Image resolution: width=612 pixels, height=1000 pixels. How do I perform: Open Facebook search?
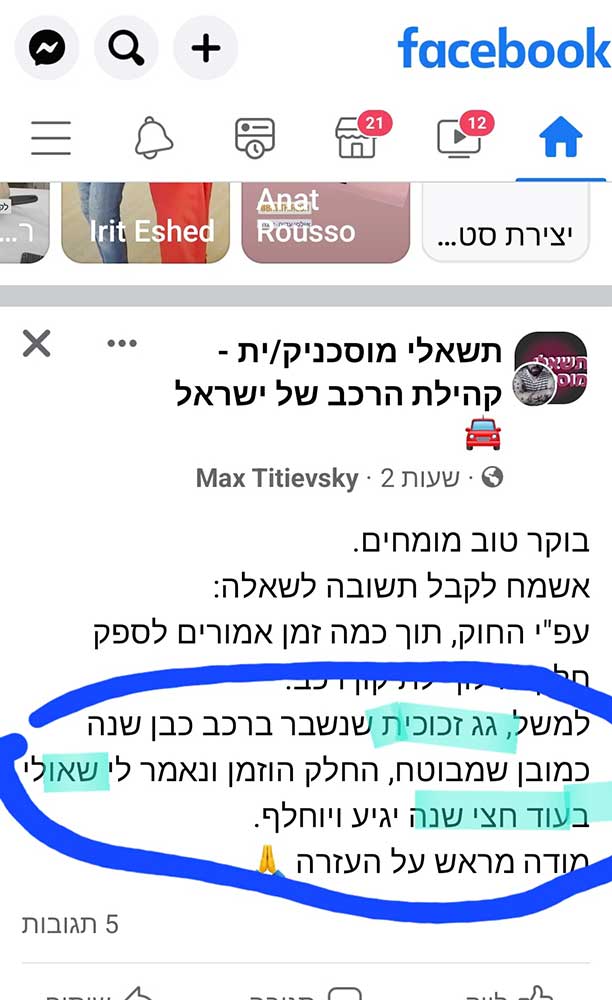point(126,47)
